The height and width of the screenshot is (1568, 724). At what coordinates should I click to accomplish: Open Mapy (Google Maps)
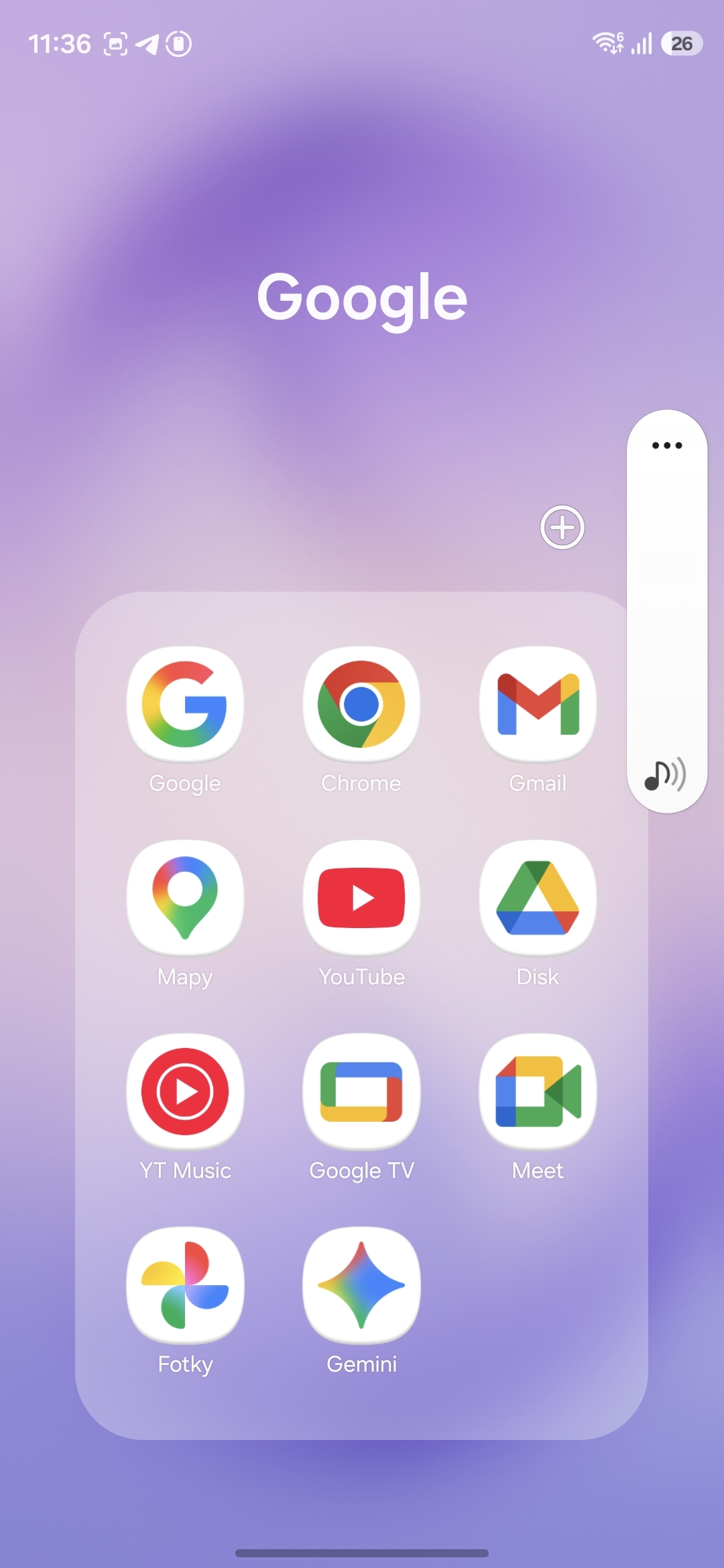[185, 898]
